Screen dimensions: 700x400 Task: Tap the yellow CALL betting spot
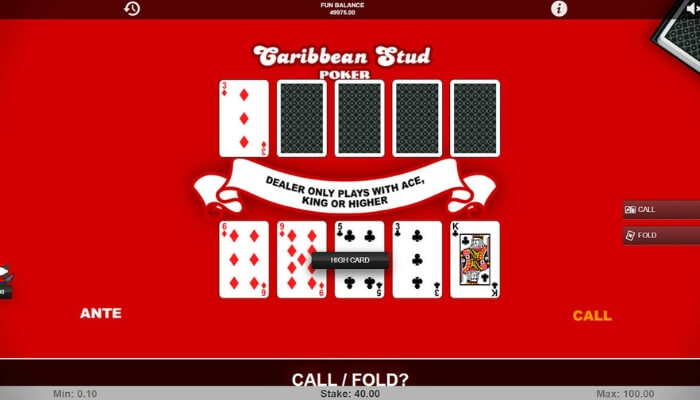tap(592, 316)
